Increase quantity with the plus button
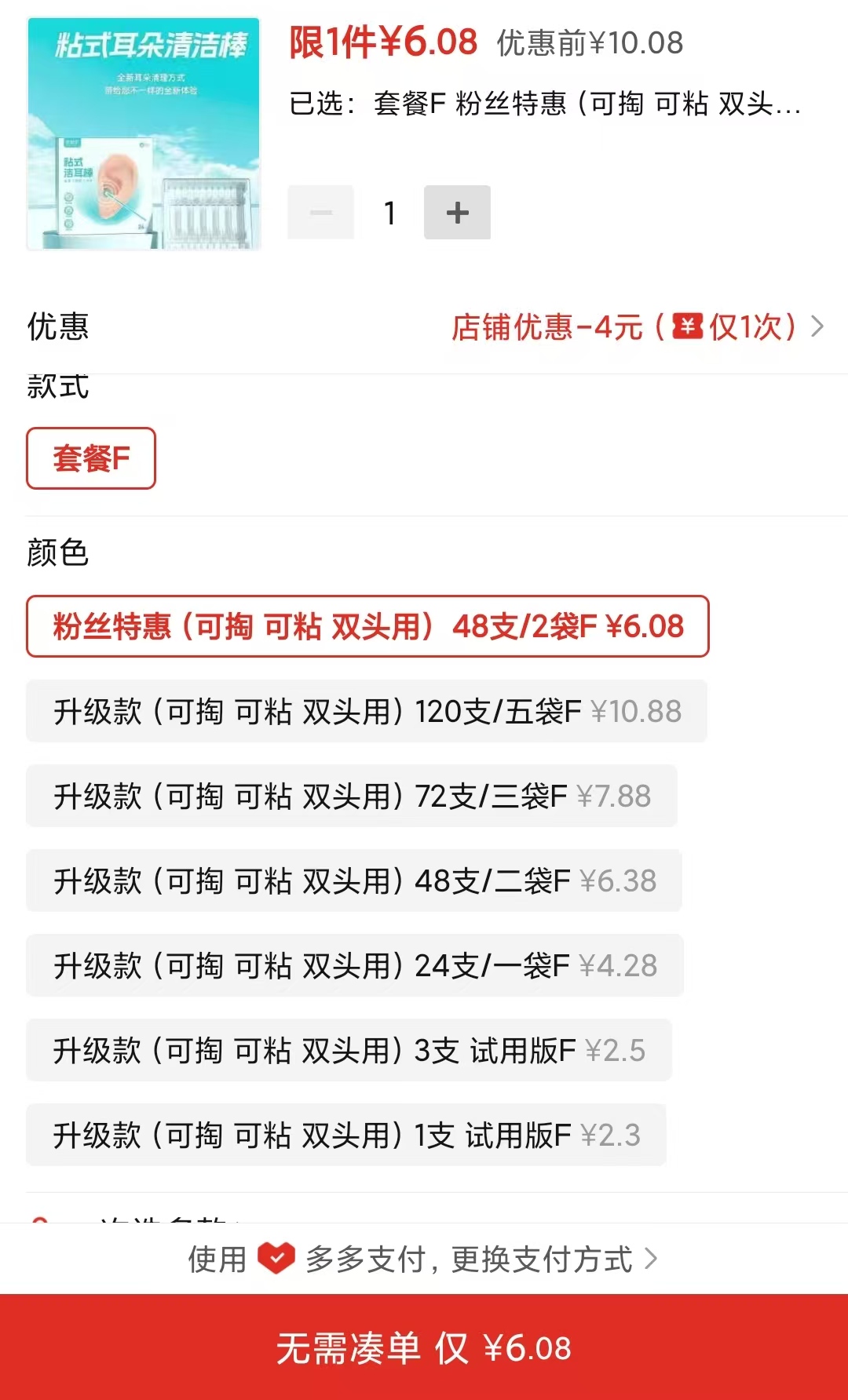This screenshot has height=1400, width=848. pyautogui.click(x=457, y=213)
